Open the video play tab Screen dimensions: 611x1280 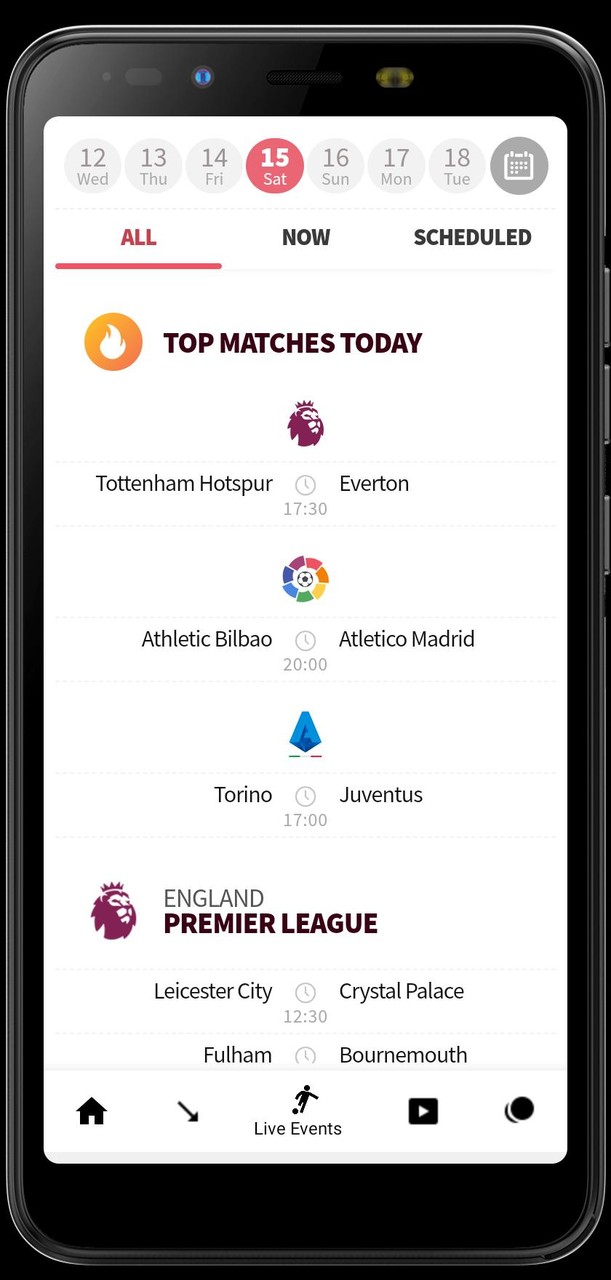[x=423, y=1111]
